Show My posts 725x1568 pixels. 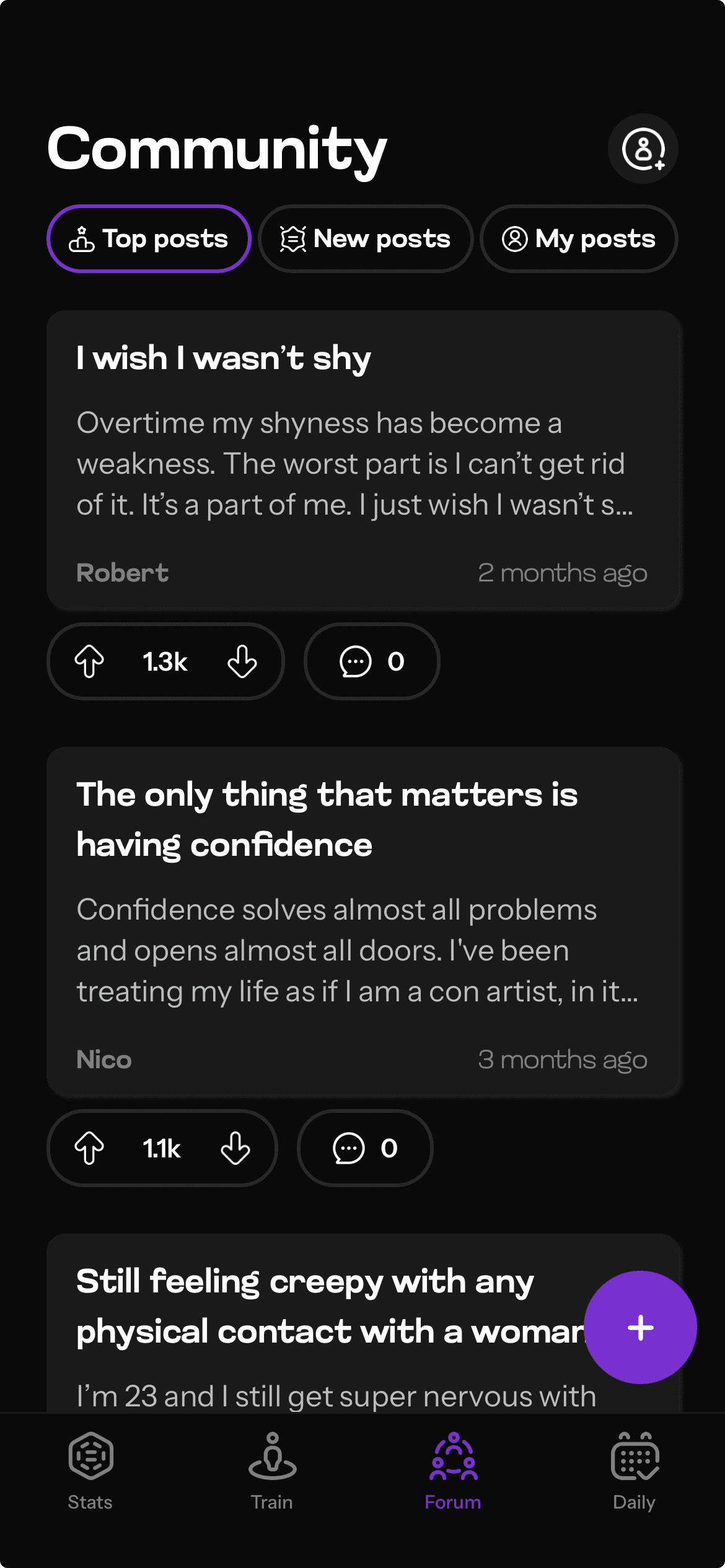579,239
